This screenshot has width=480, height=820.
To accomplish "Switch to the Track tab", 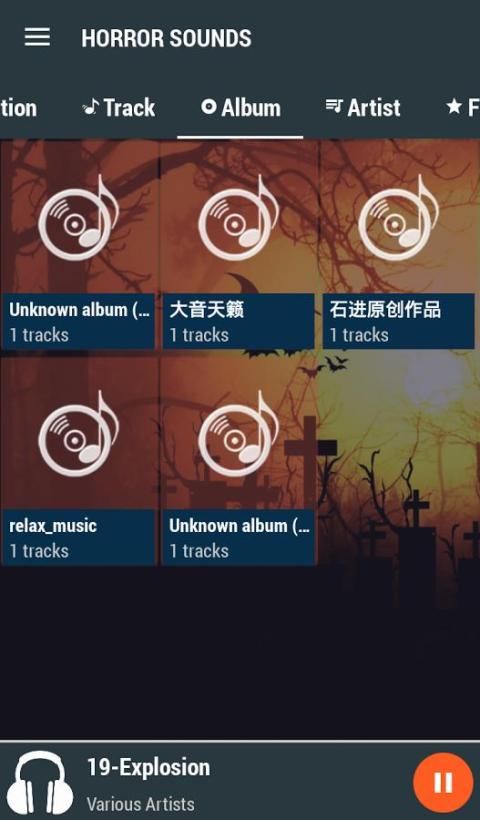I will [119, 107].
